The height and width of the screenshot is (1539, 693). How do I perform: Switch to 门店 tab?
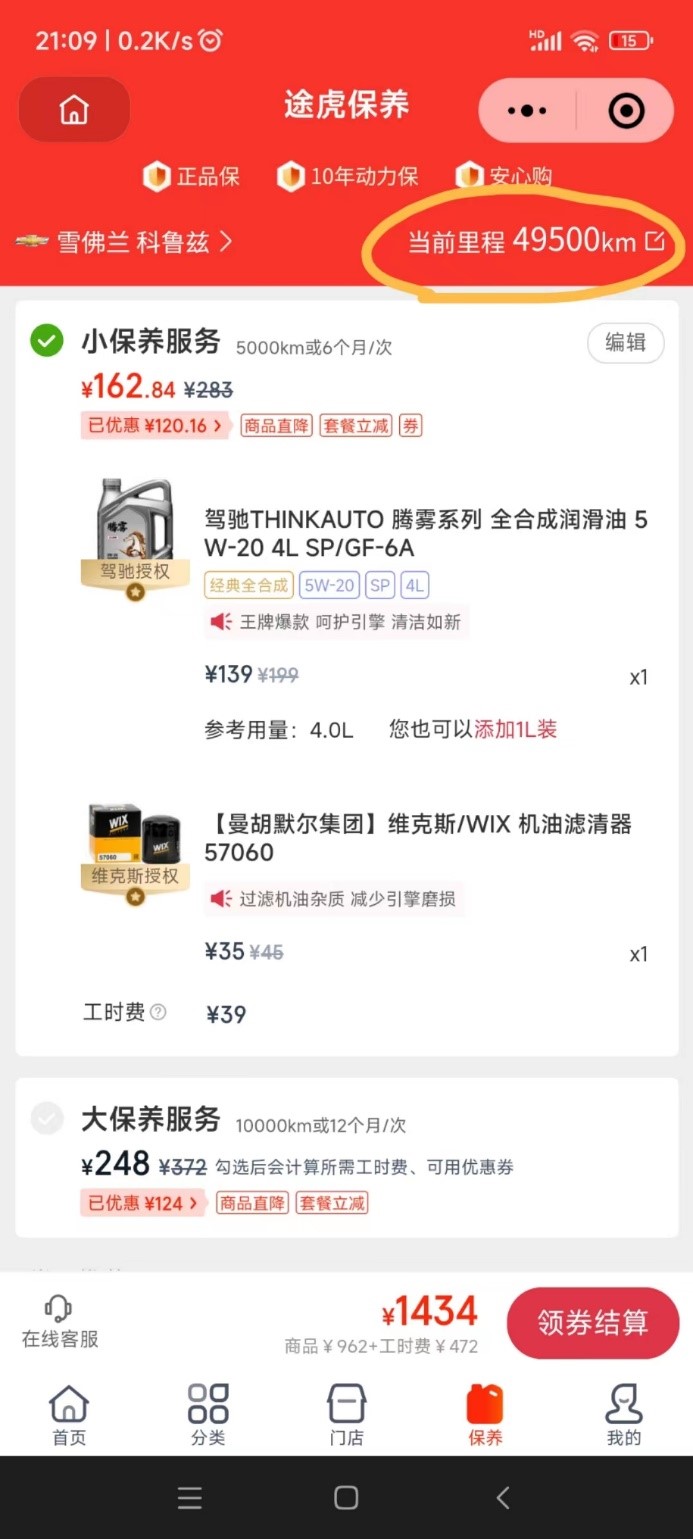click(x=346, y=1415)
